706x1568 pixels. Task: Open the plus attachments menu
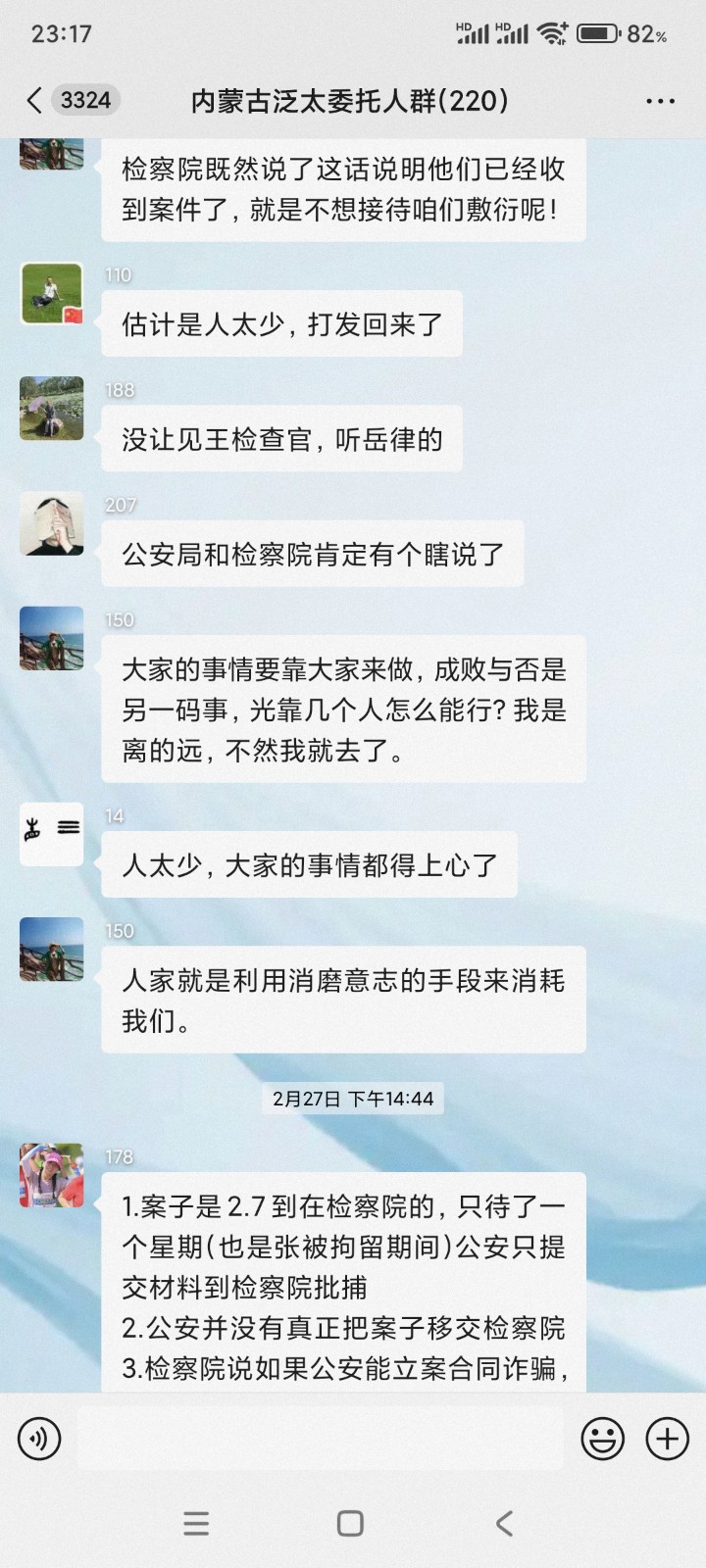(667, 1439)
